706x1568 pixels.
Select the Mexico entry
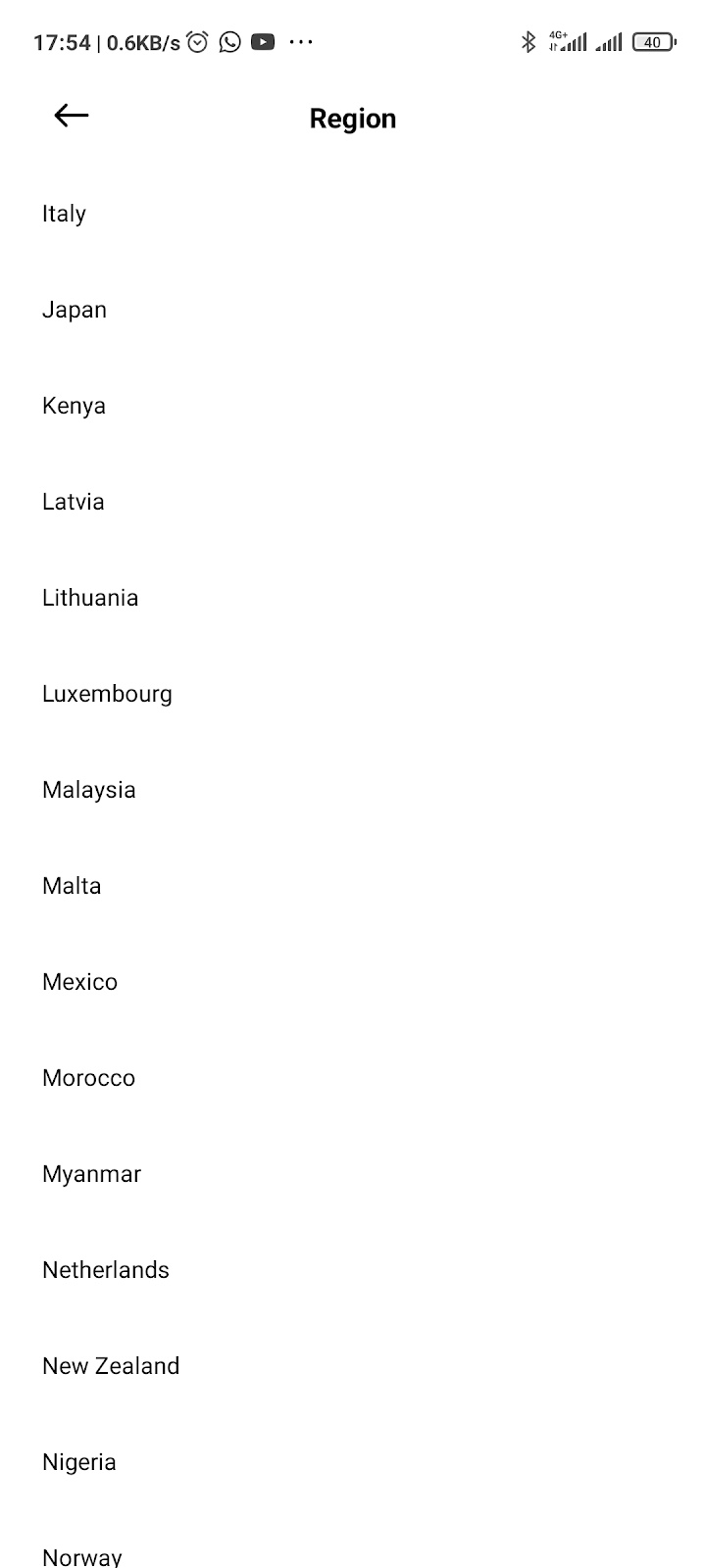[x=353, y=982]
